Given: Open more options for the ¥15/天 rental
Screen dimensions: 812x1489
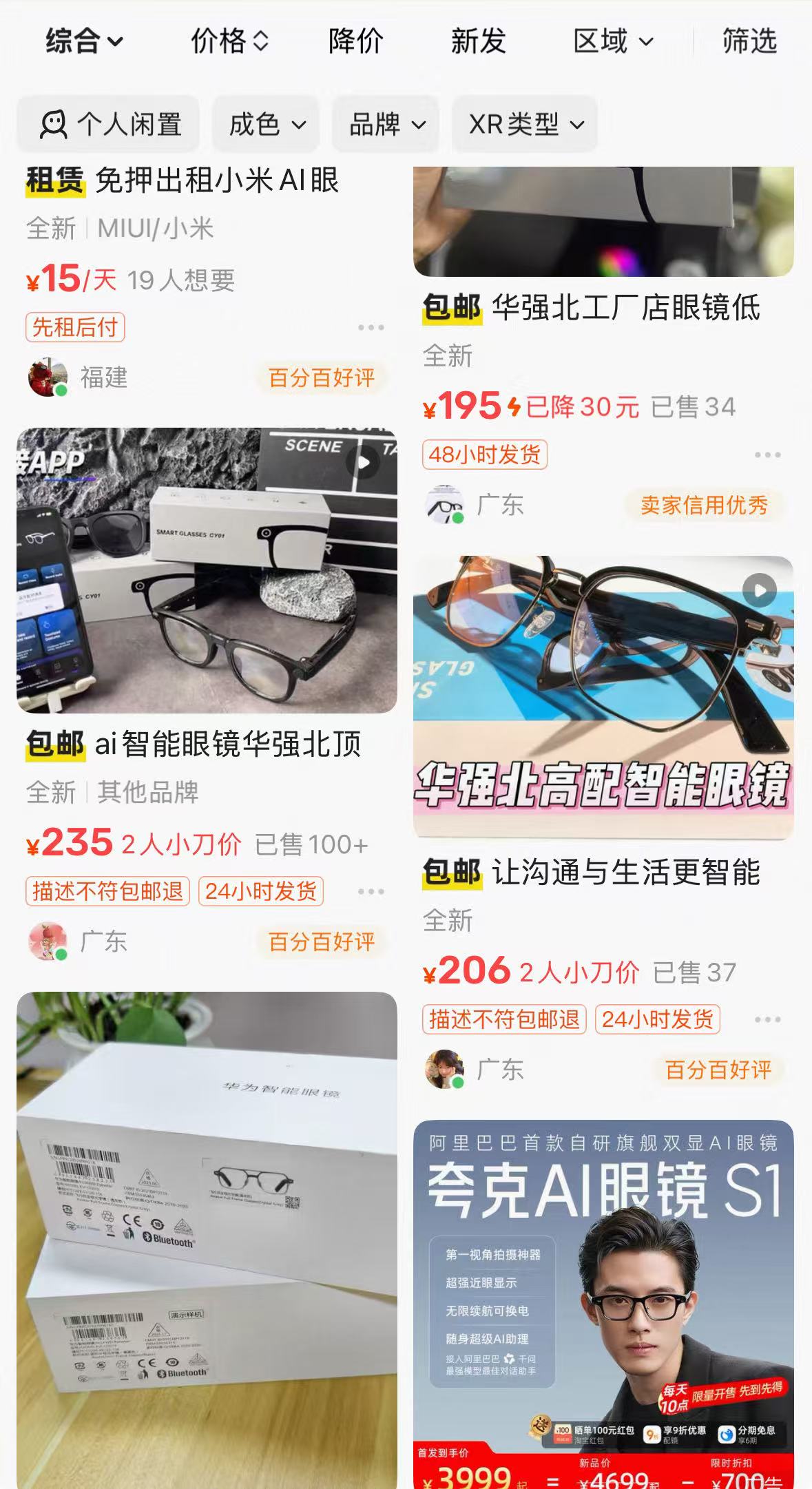Looking at the screenshot, I should tap(371, 327).
